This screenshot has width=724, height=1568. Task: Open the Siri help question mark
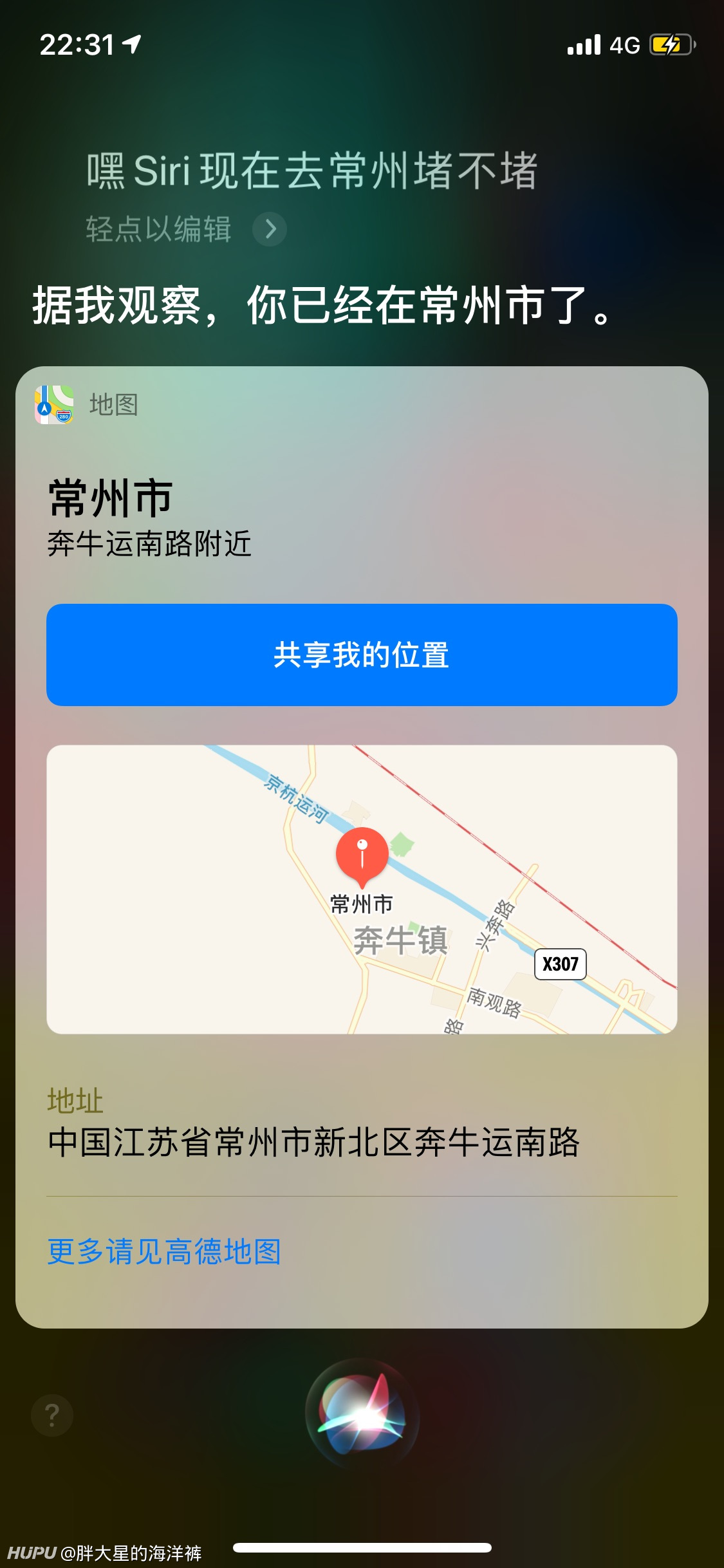pyautogui.click(x=52, y=1415)
